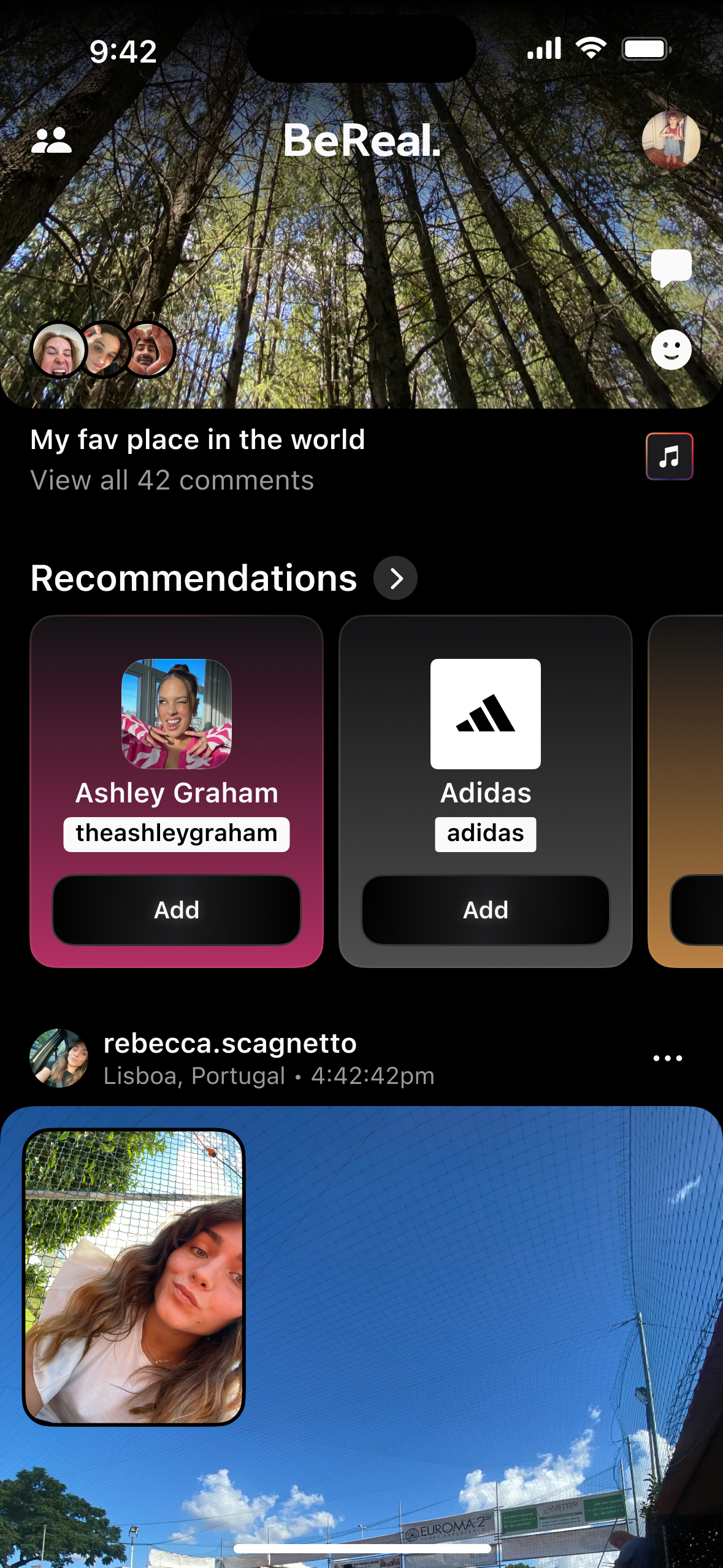Open more options for rebecca.scagnetto's post
Viewport: 723px width, 1568px height.
tap(667, 1058)
